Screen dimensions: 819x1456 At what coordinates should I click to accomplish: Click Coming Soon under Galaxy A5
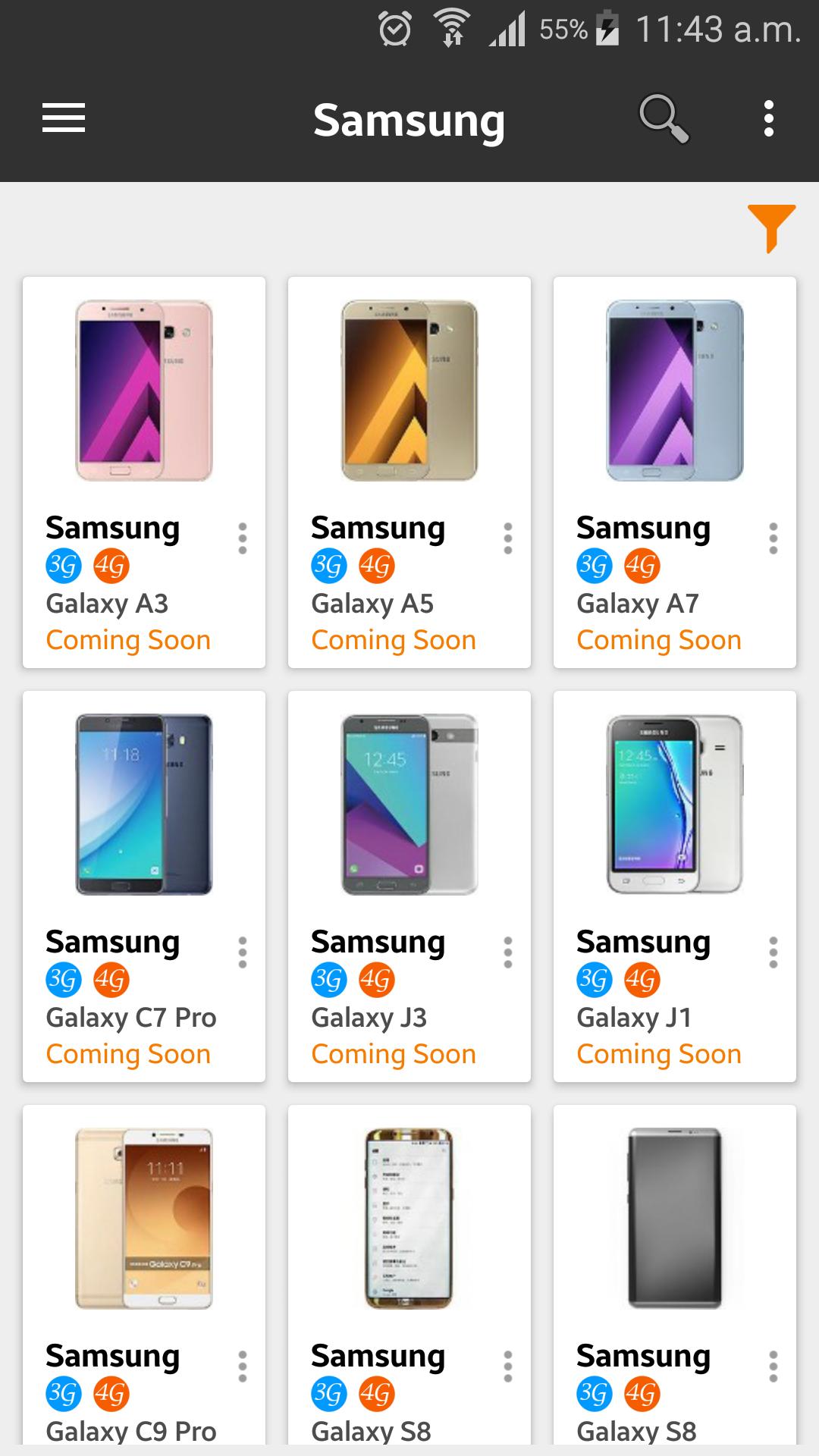[394, 639]
